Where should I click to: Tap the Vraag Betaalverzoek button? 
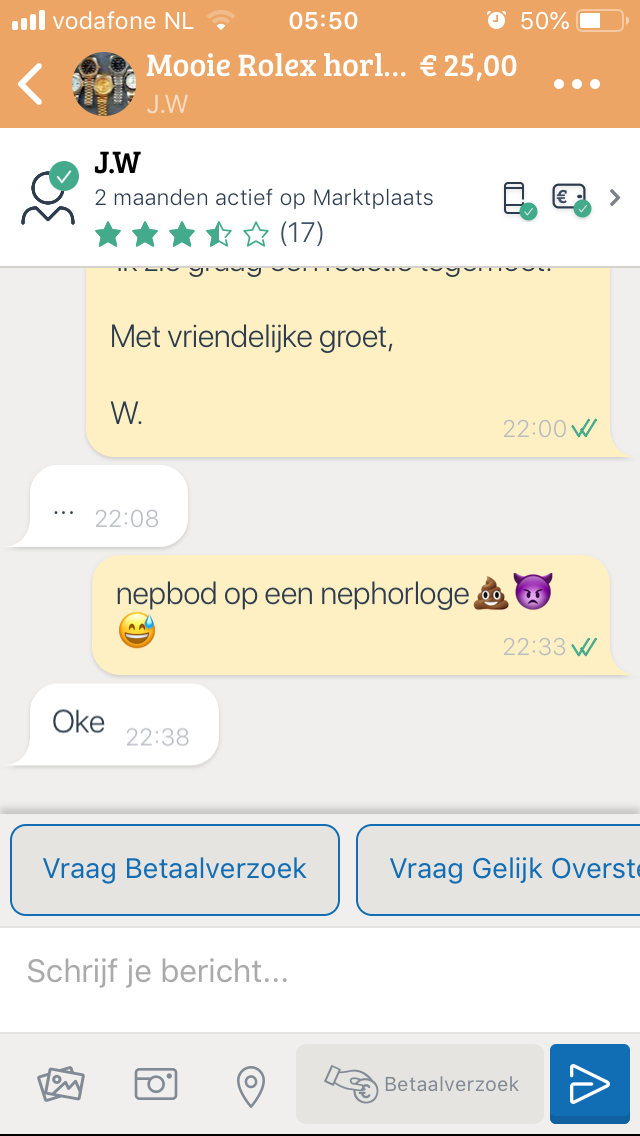[175, 869]
